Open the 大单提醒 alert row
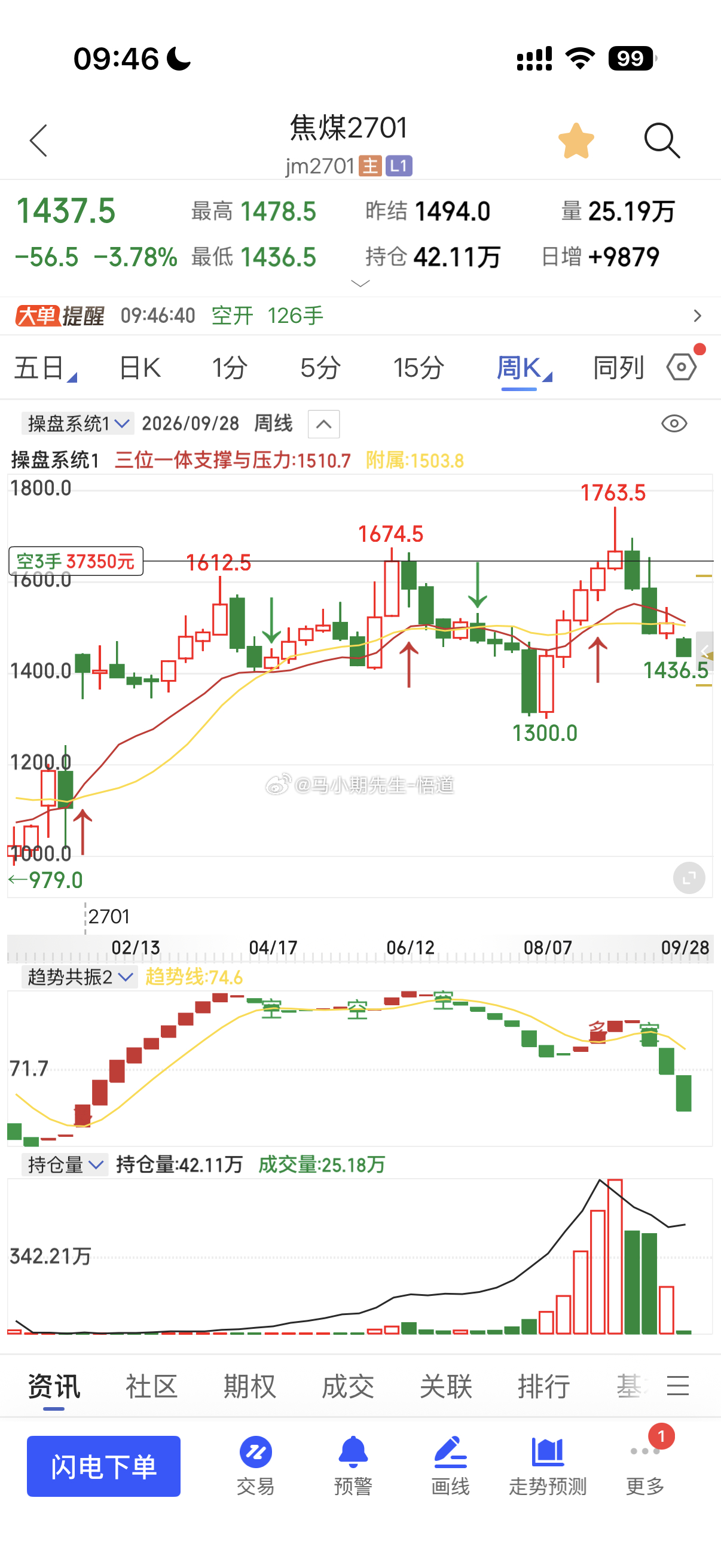The height and width of the screenshot is (1568, 721). coord(360,315)
